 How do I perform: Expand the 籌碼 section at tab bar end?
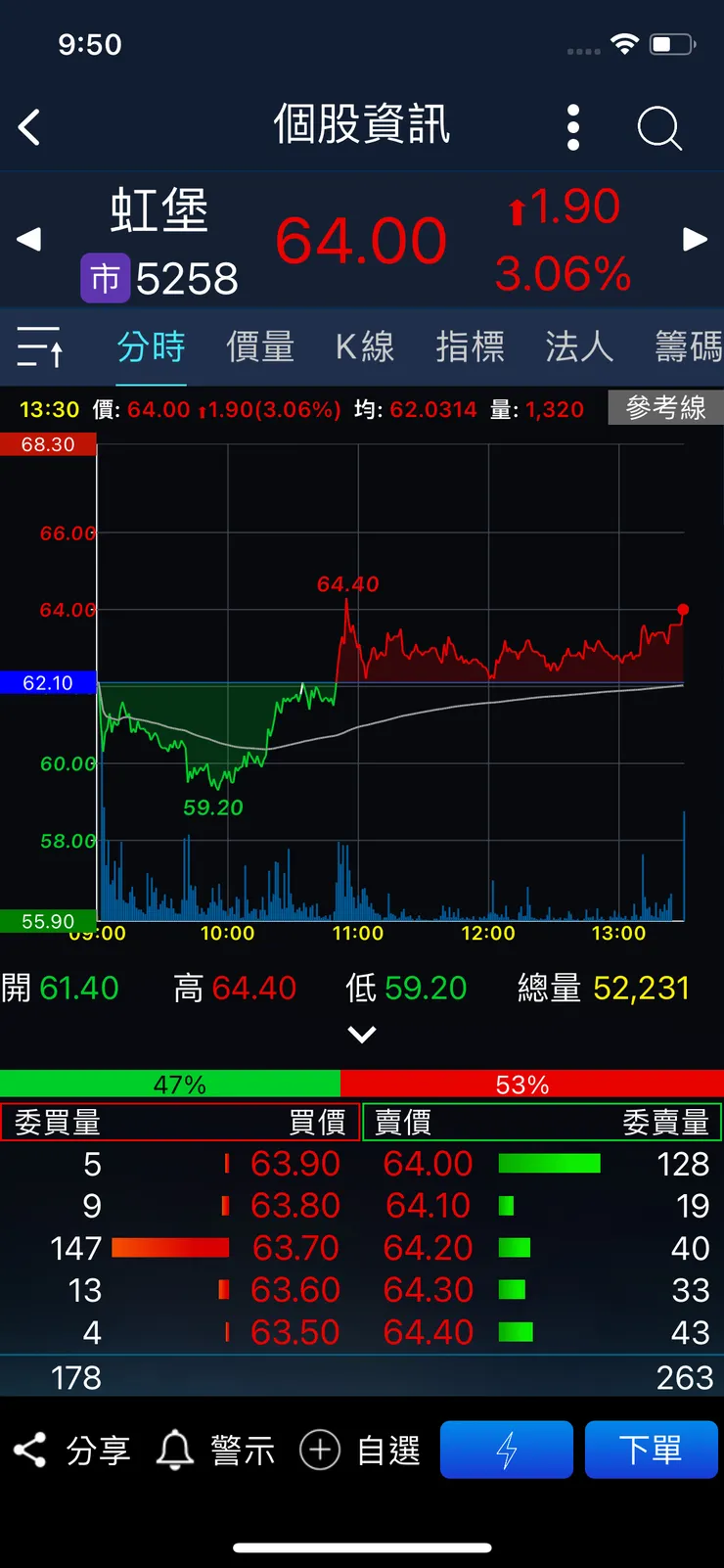(685, 347)
